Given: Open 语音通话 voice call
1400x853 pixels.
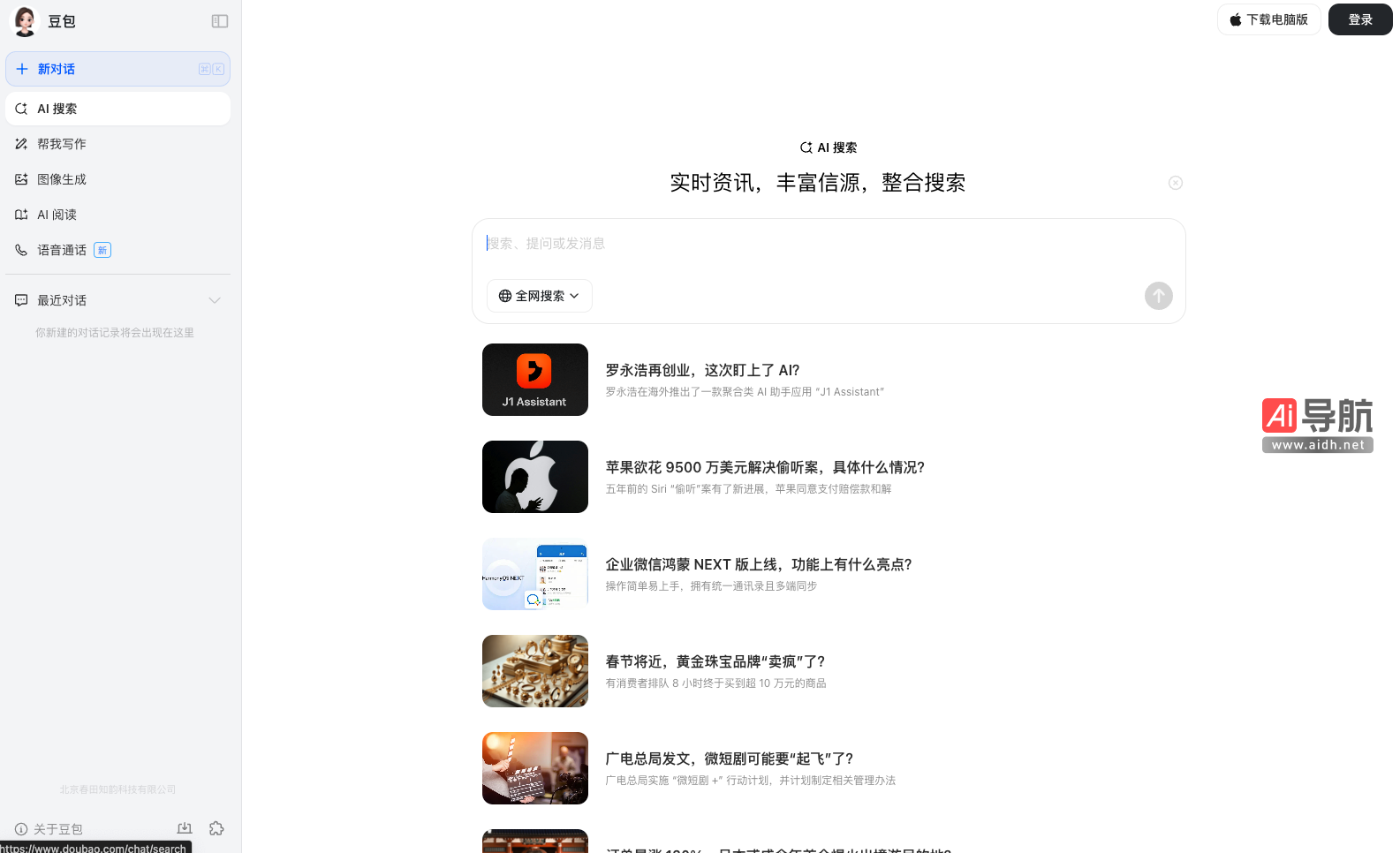Looking at the screenshot, I should coord(62,250).
